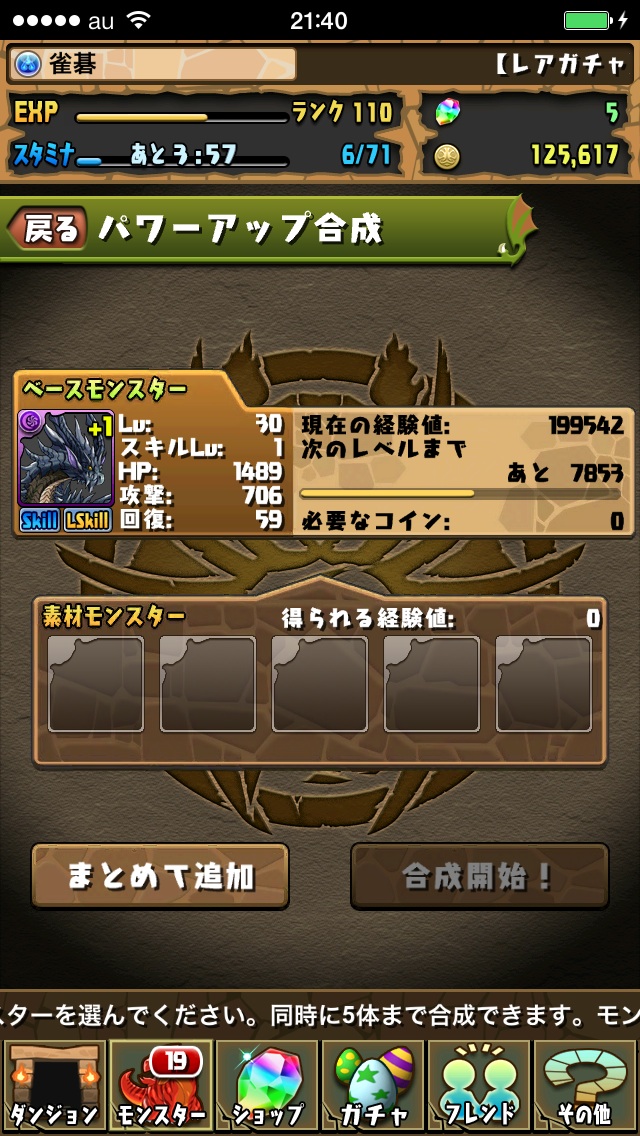Open the その他 tab
This screenshot has width=640, height=1136.
[586, 1085]
